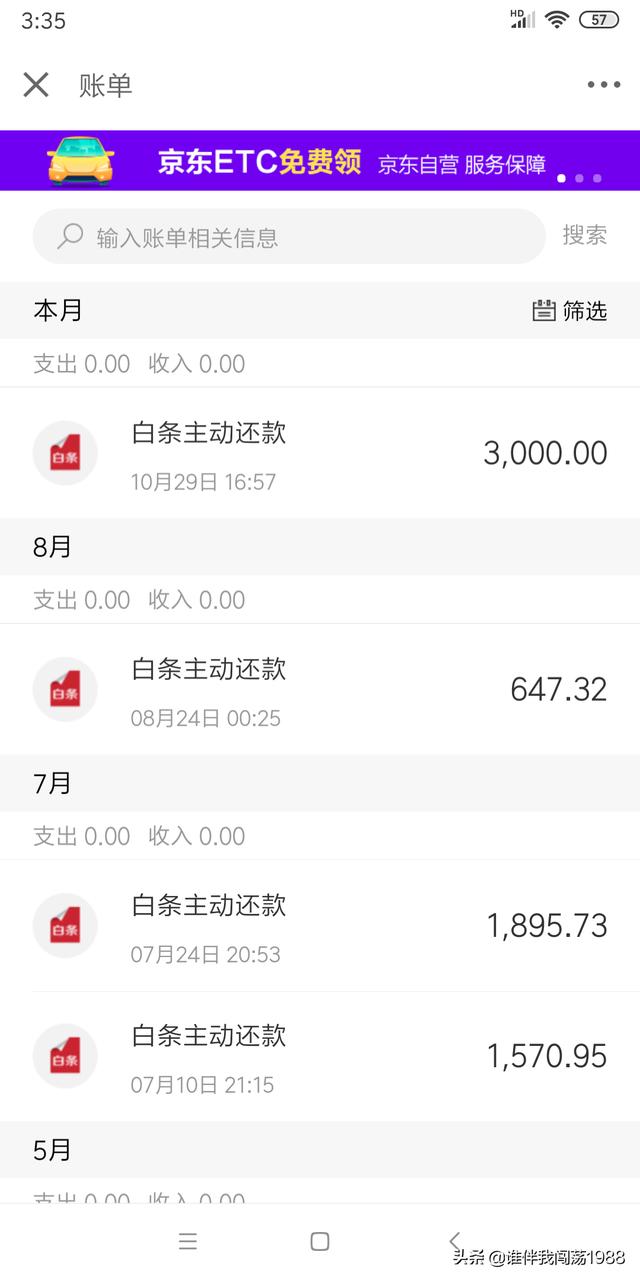Image resolution: width=640 pixels, height=1280 pixels.
Task: Open the 筛选 filter
Action: pos(570,311)
